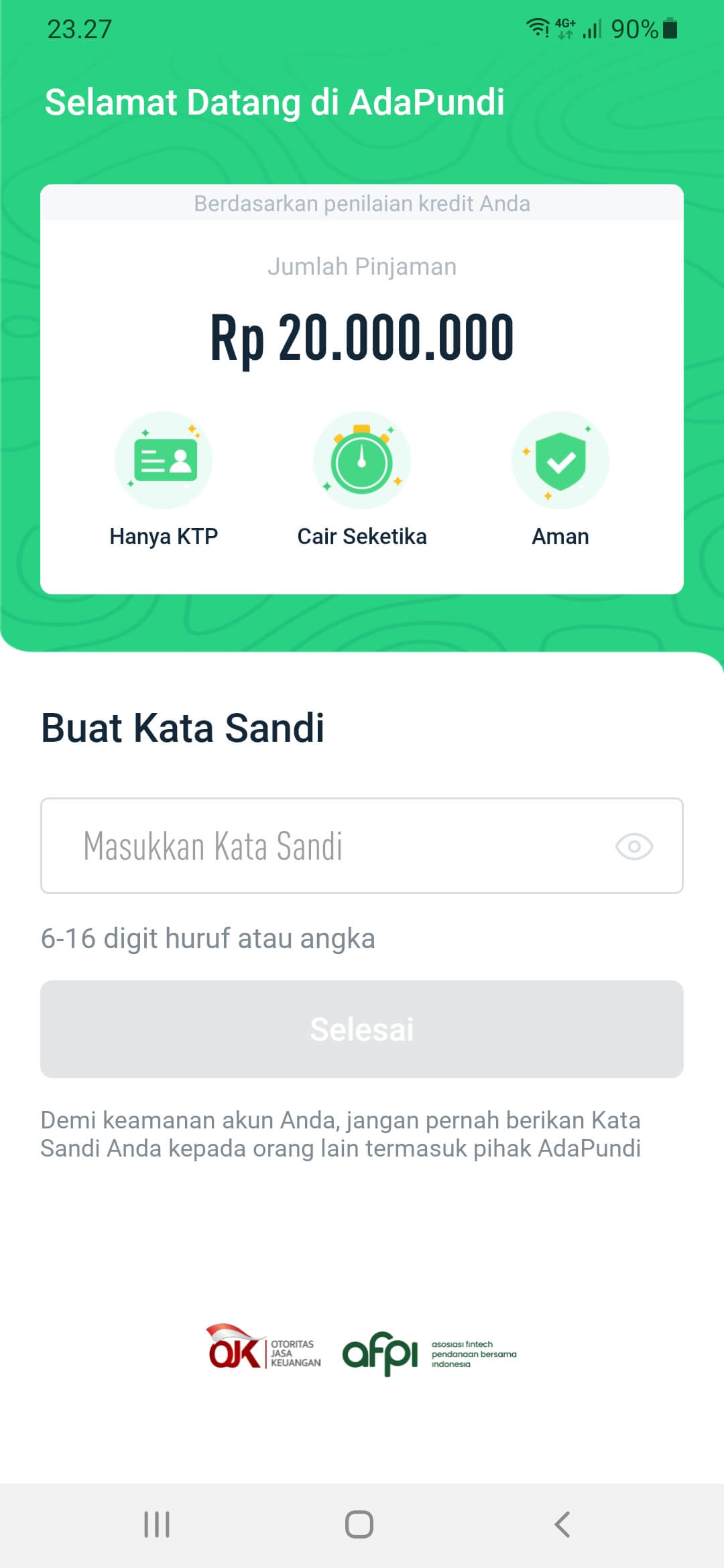Open recent apps from the navigation bar
This screenshot has width=724, height=1568.
[x=157, y=1524]
